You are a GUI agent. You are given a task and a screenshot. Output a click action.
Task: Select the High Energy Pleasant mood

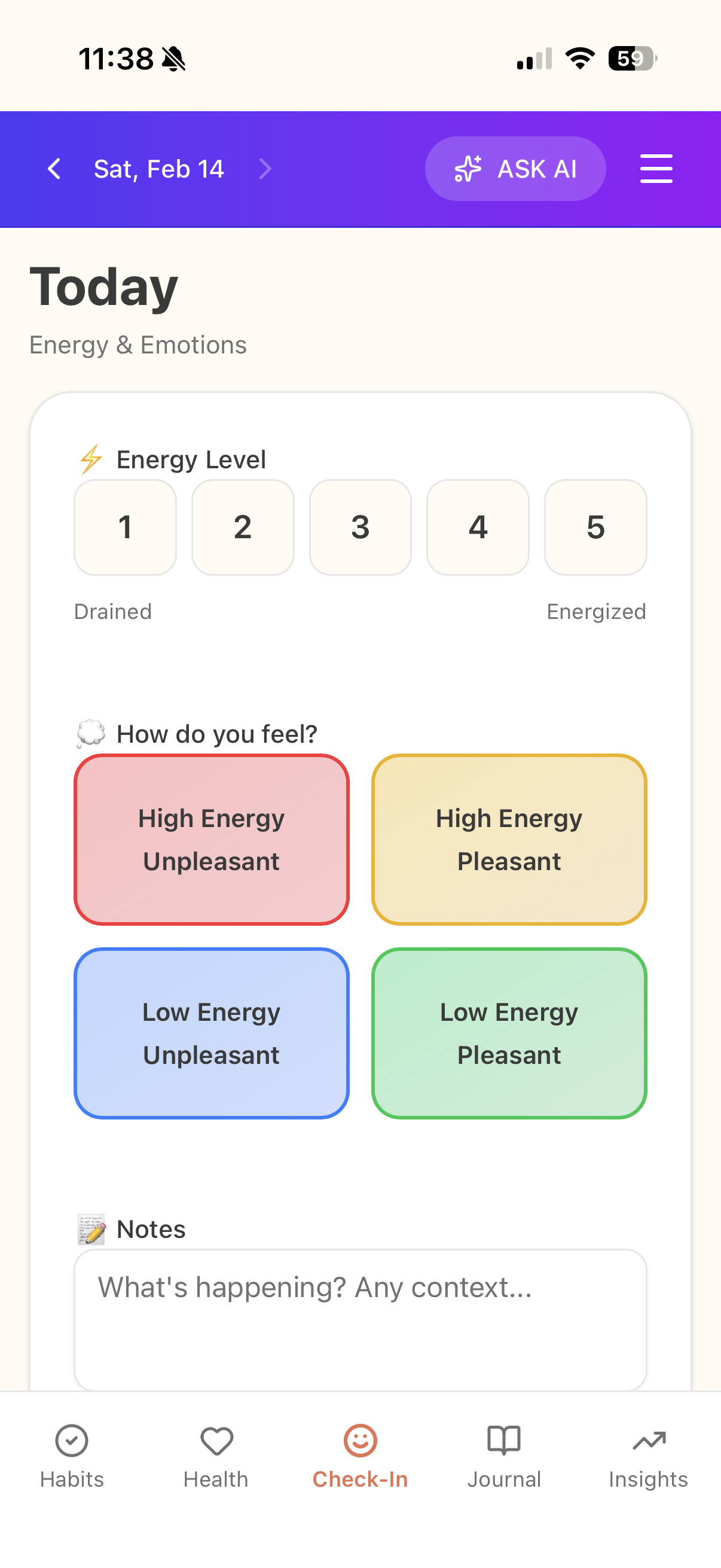pyautogui.click(x=509, y=840)
